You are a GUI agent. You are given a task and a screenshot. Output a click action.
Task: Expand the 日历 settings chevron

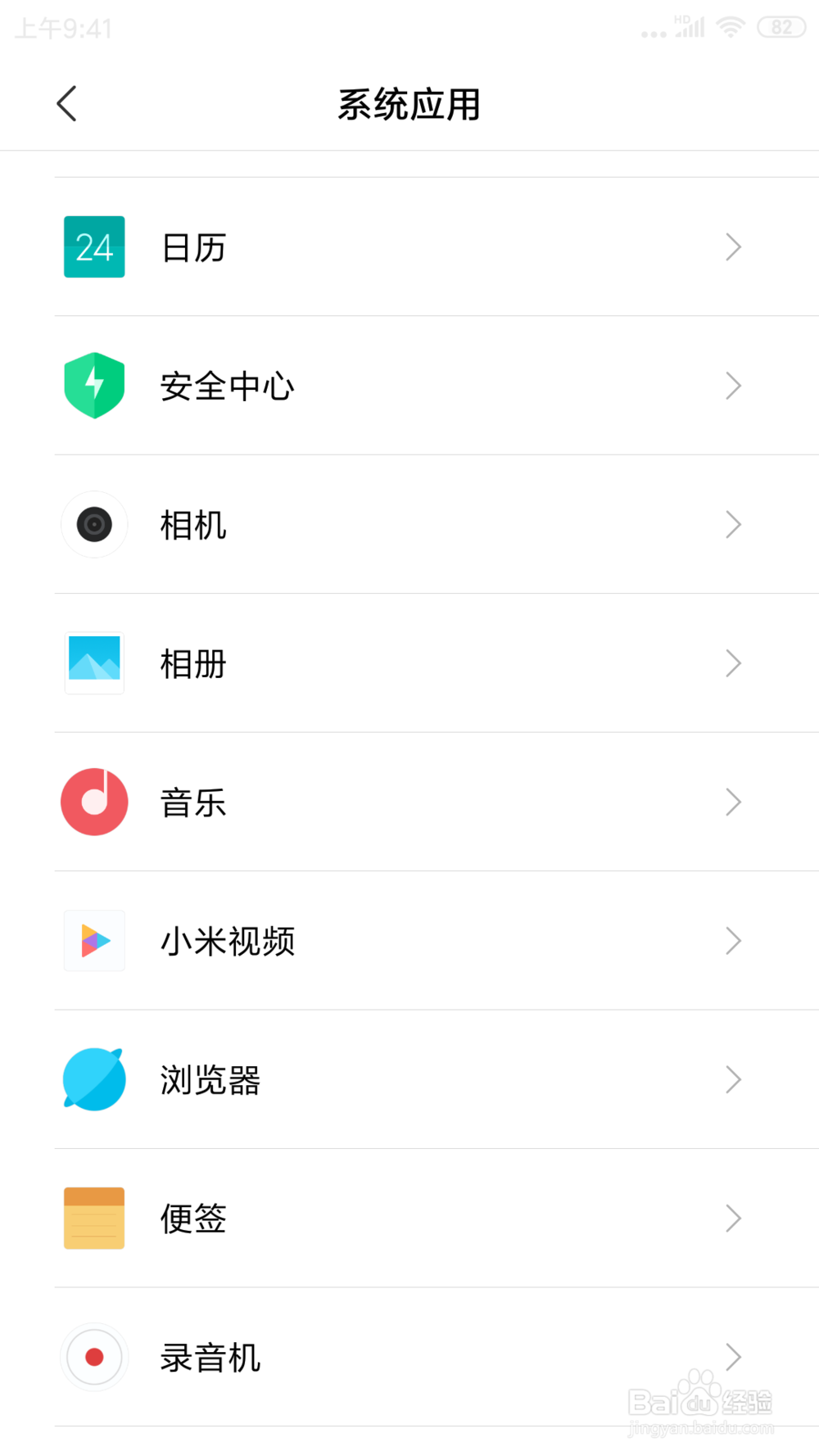[x=731, y=246]
